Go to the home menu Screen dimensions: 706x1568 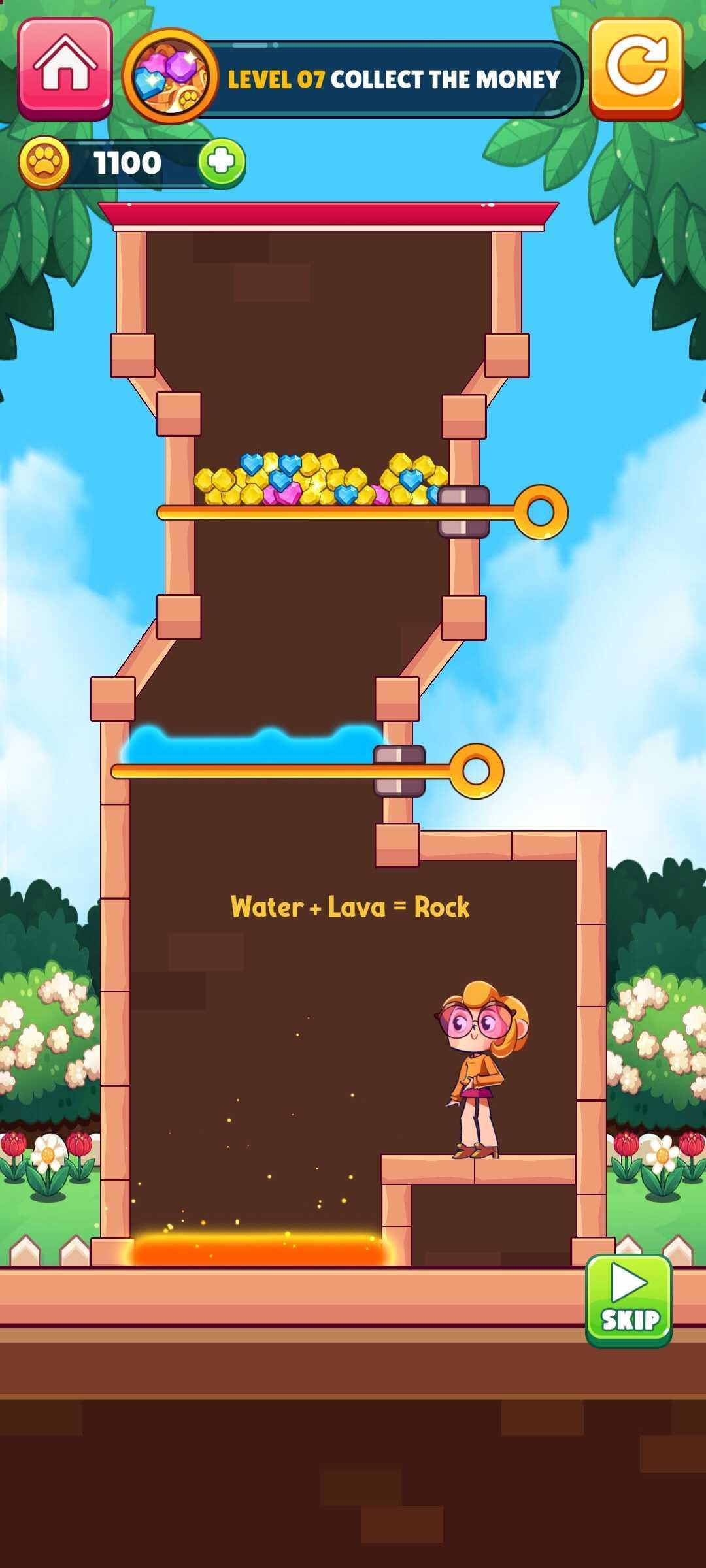(65, 68)
